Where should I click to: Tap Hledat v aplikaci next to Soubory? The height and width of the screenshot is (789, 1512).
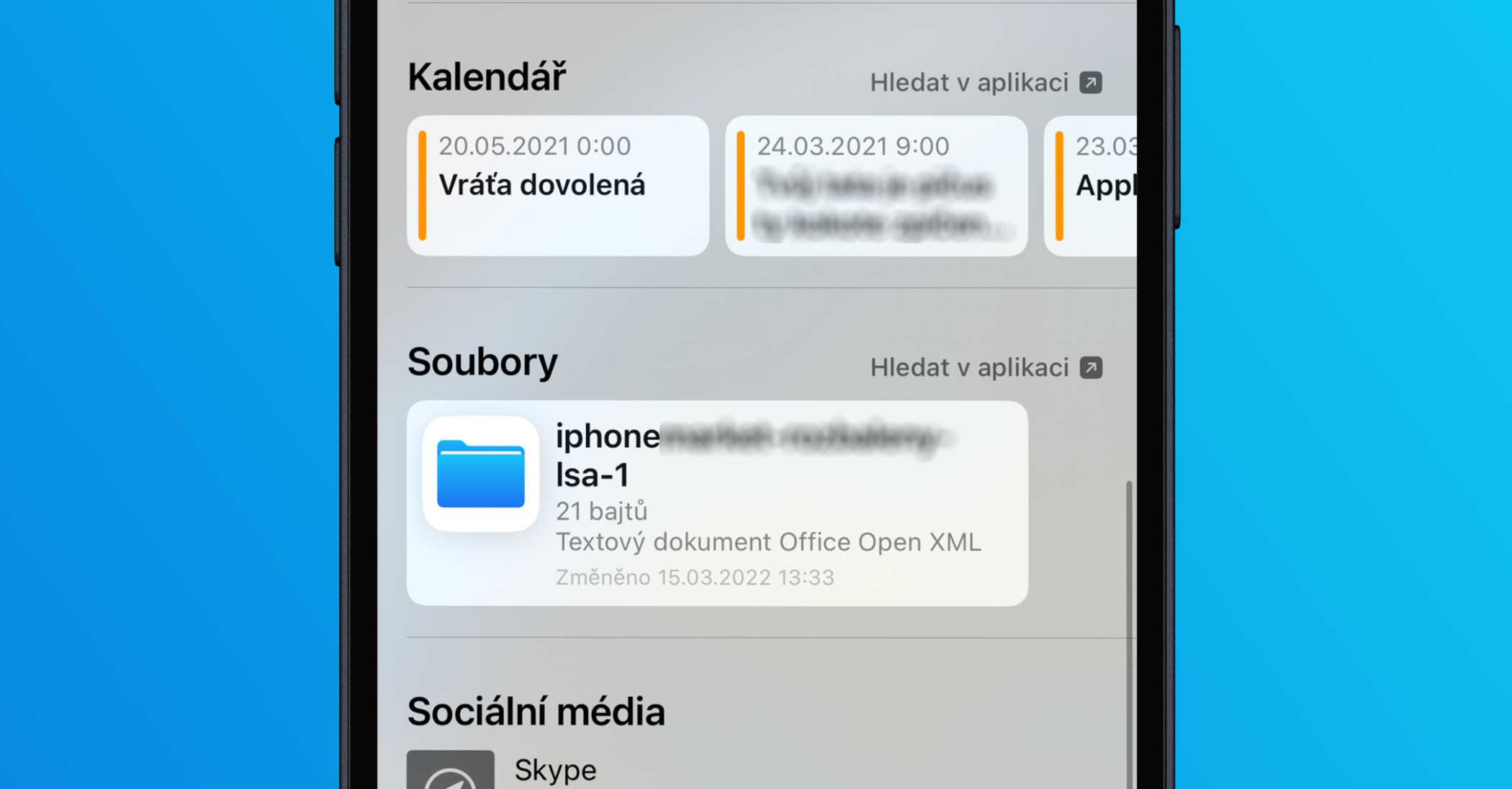[985, 368]
